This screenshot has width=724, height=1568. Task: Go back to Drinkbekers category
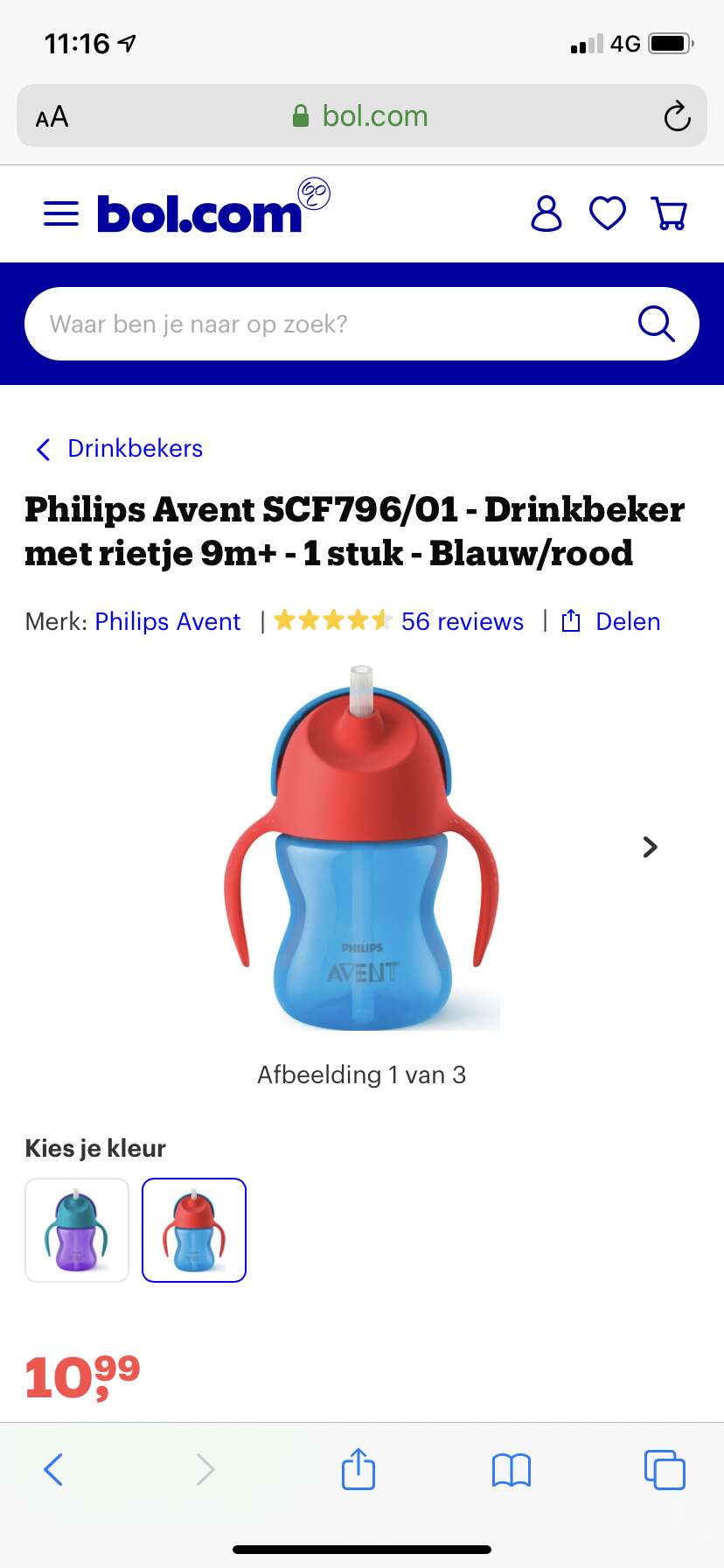click(119, 448)
